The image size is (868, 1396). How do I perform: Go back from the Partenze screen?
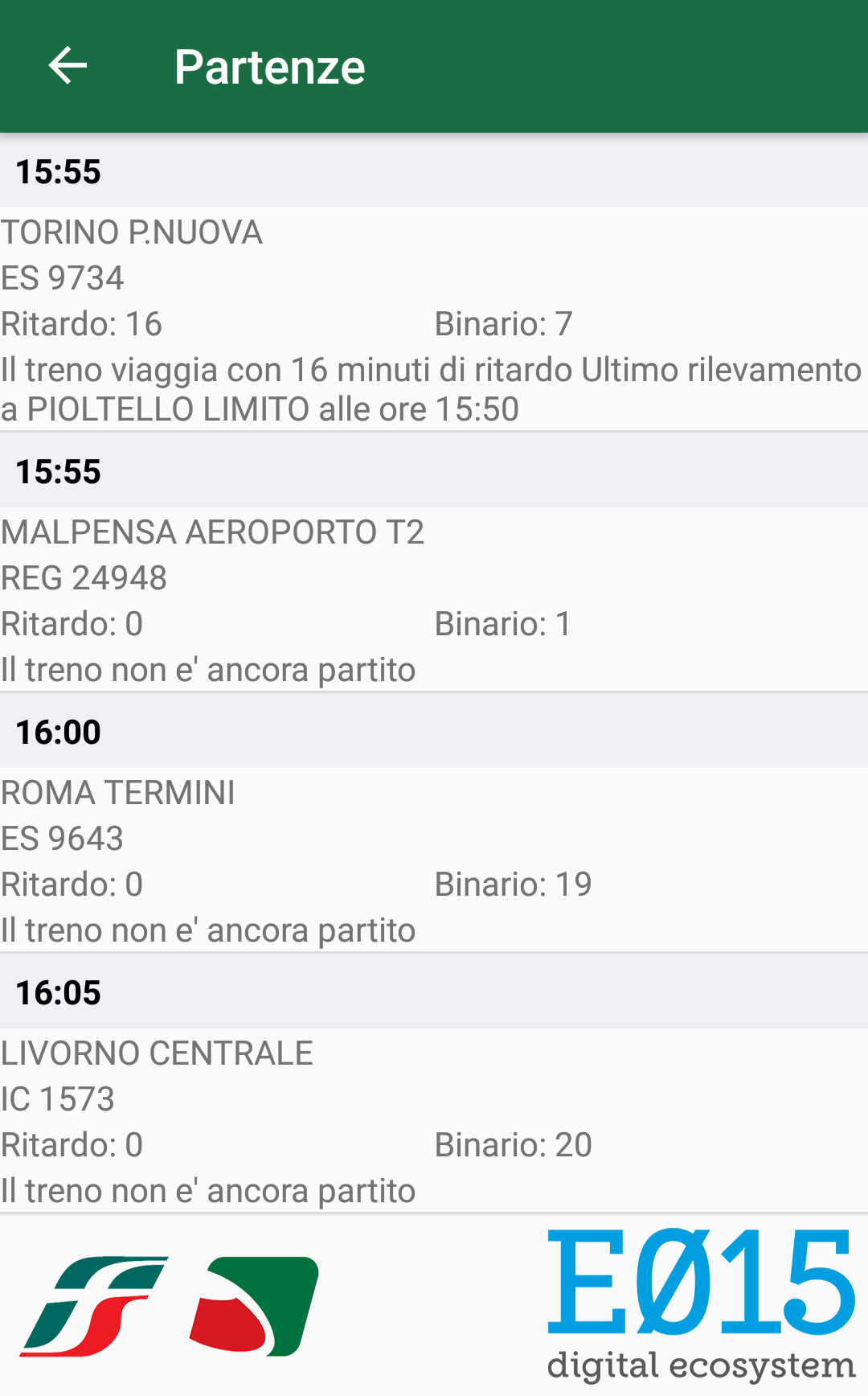tap(68, 66)
